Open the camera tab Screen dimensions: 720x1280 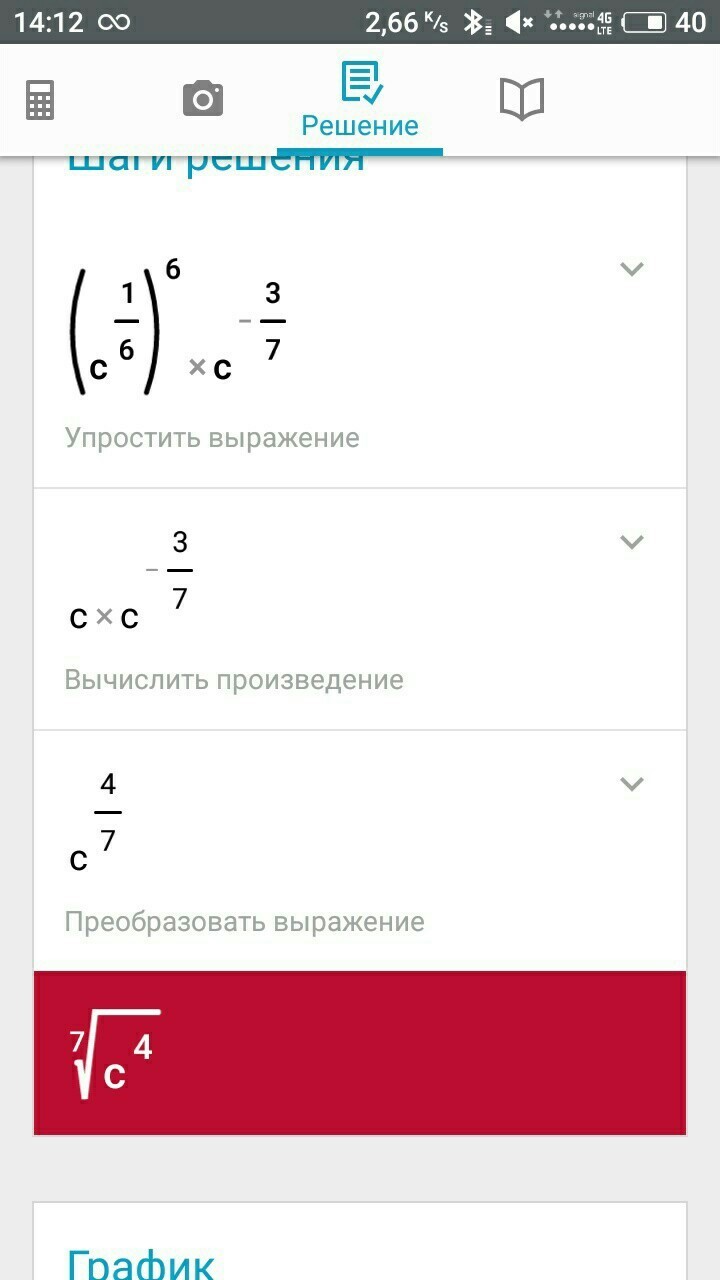pos(202,99)
